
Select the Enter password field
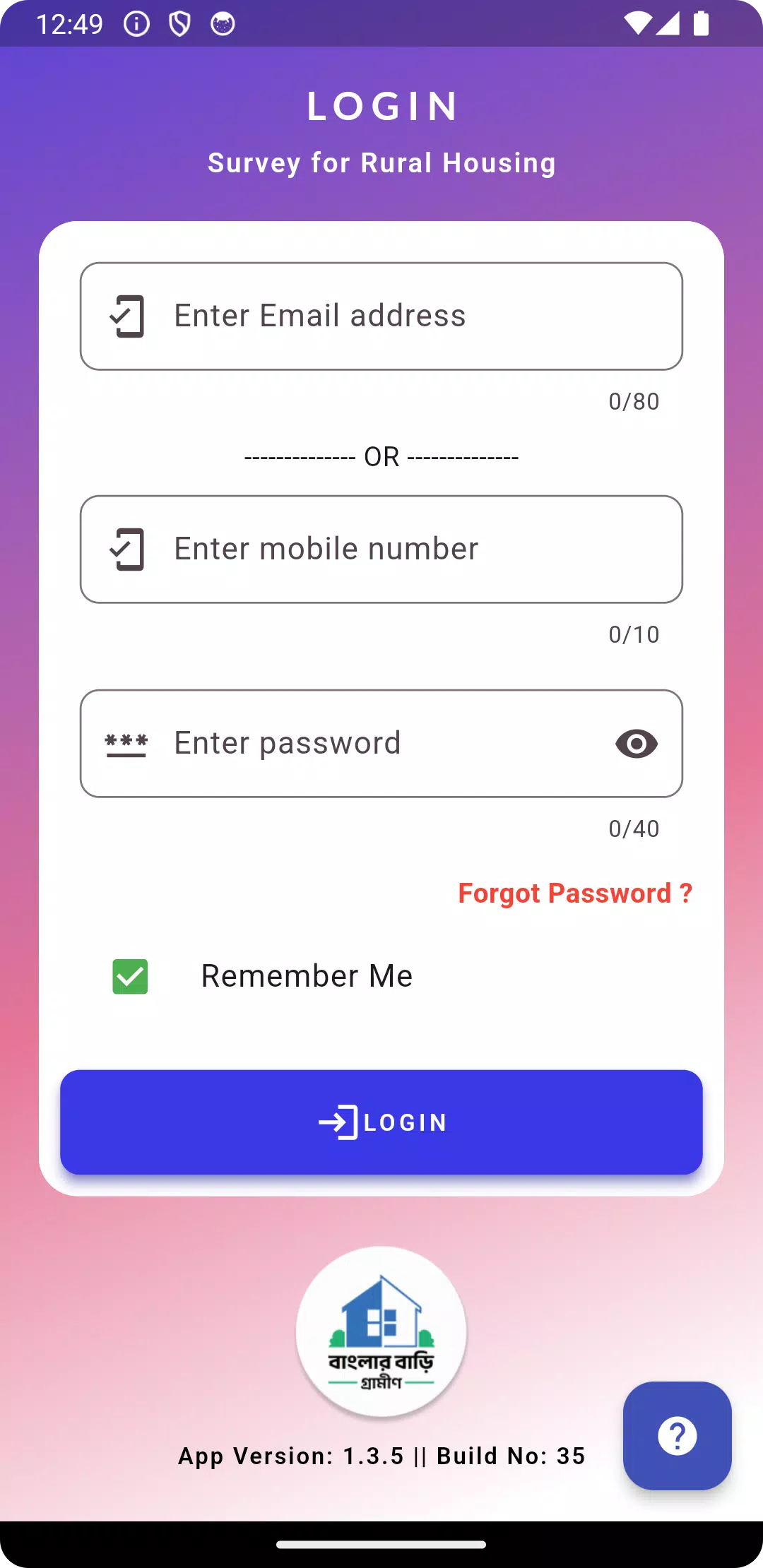click(x=353, y=743)
